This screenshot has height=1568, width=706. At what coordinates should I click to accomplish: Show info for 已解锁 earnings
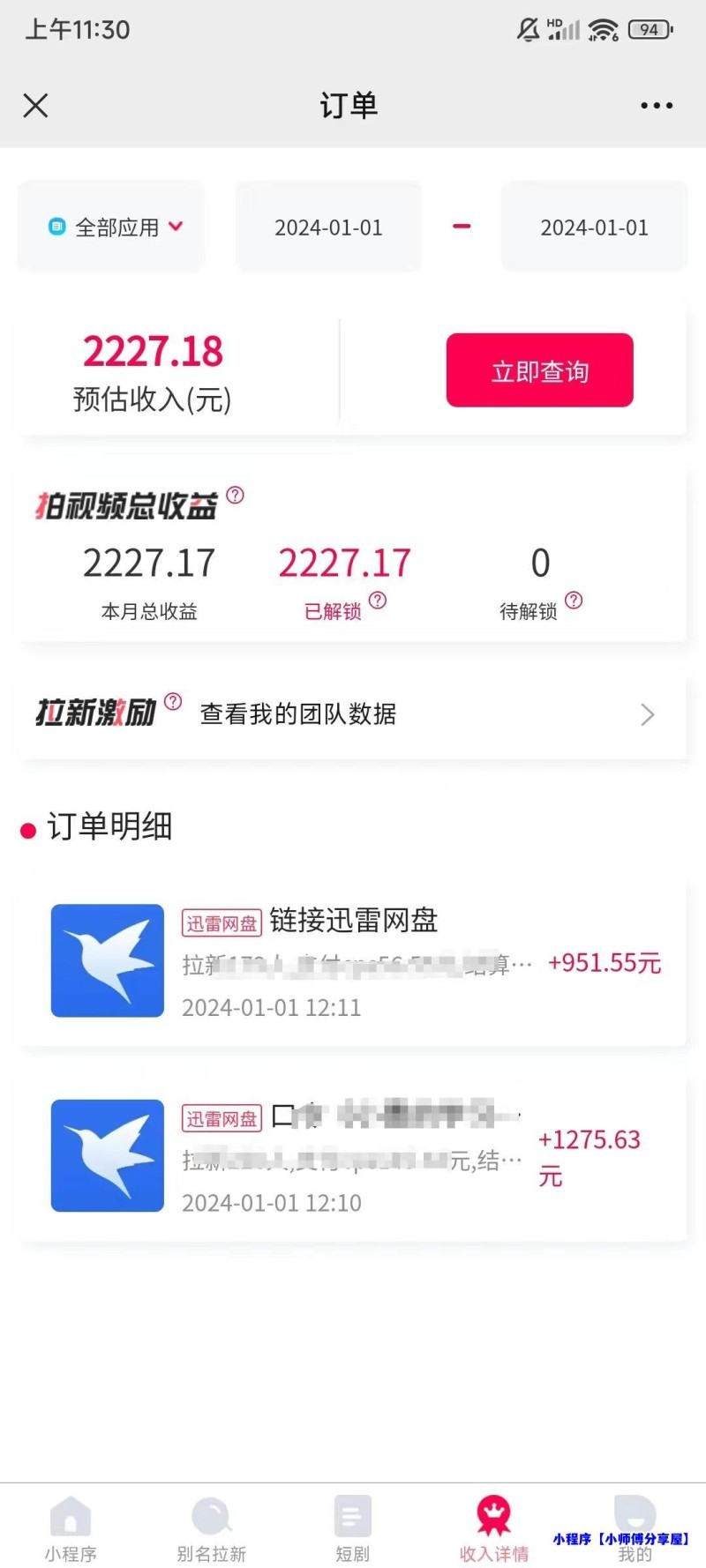[x=378, y=601]
